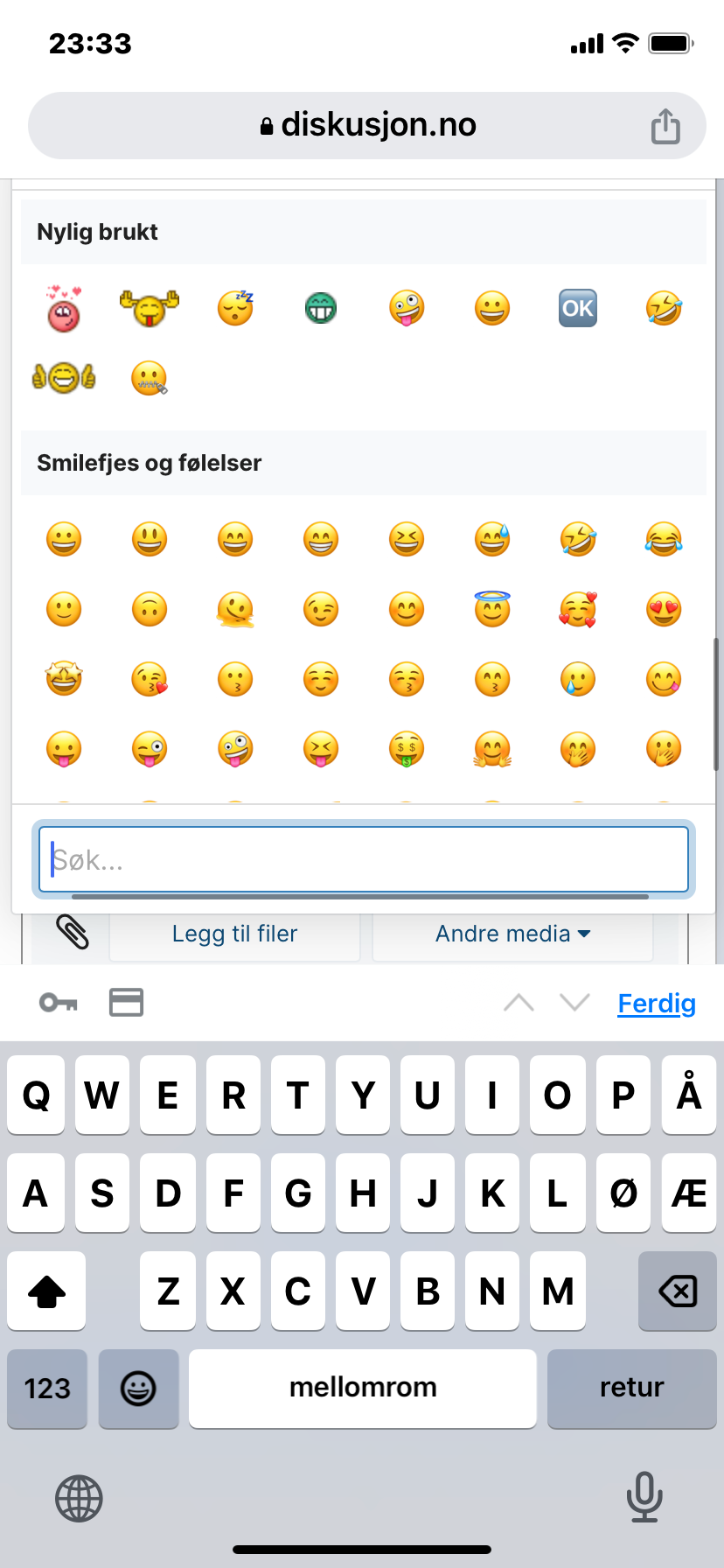Pick the sleeping face emoji in Nylig brukt

coord(235,308)
